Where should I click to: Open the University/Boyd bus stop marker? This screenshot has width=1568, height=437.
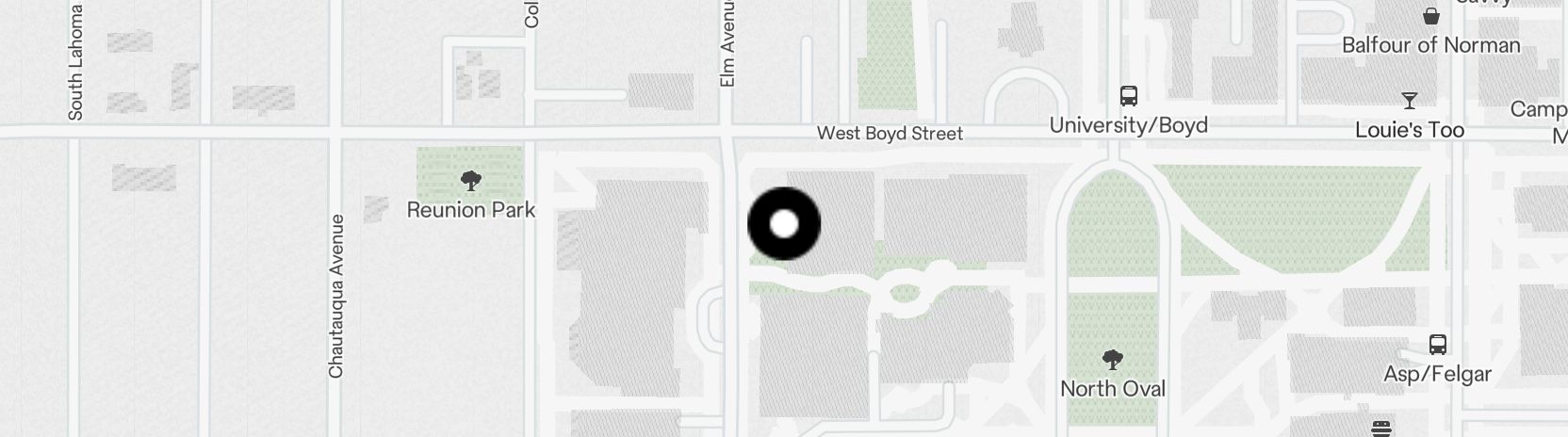[1128, 96]
